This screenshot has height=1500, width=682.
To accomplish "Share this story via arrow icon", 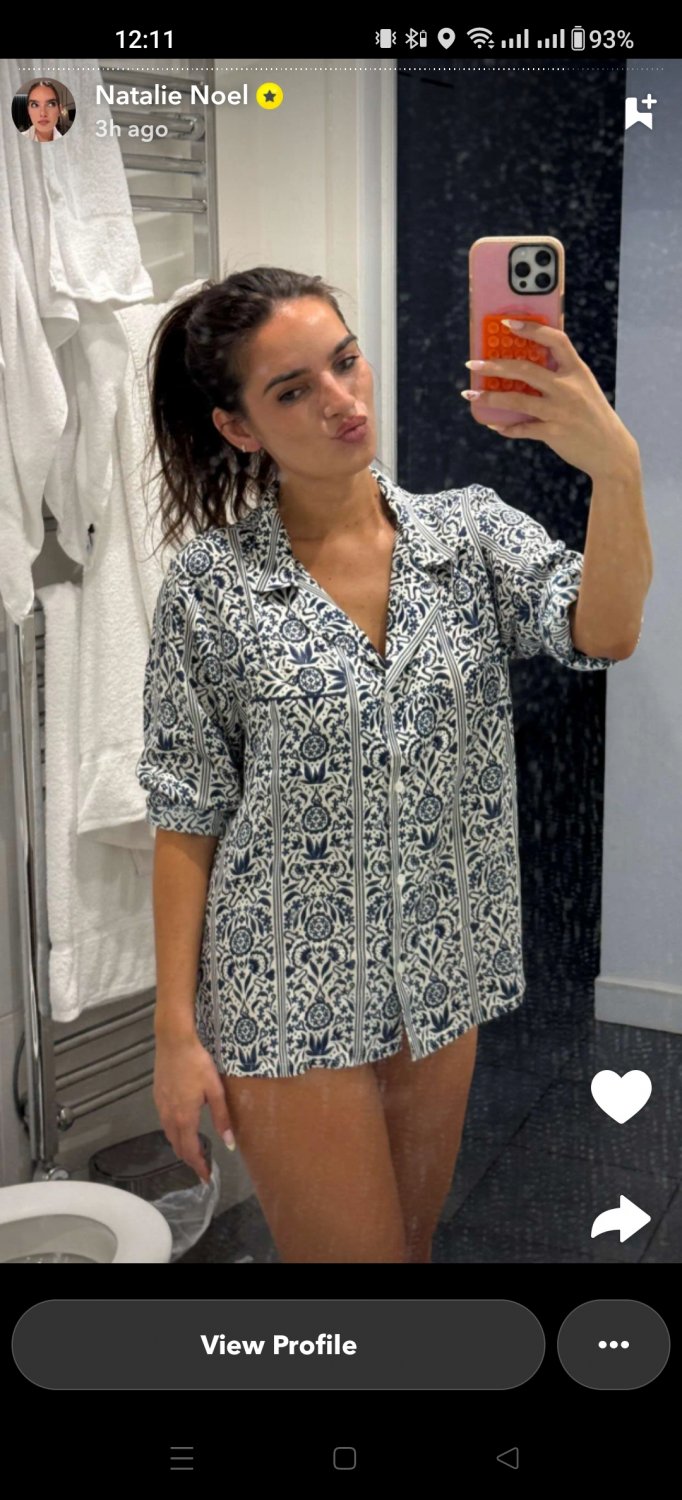I will point(621,1218).
